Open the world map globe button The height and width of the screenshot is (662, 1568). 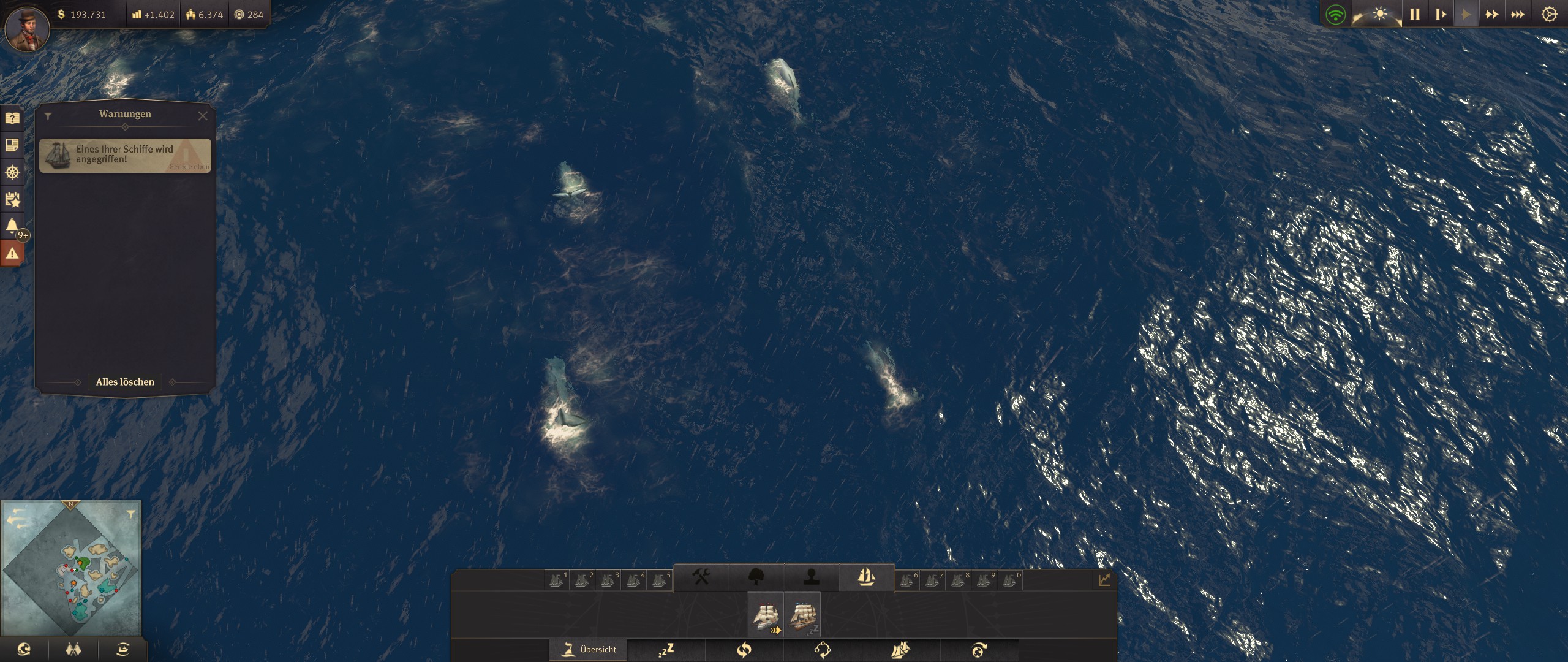point(24,649)
